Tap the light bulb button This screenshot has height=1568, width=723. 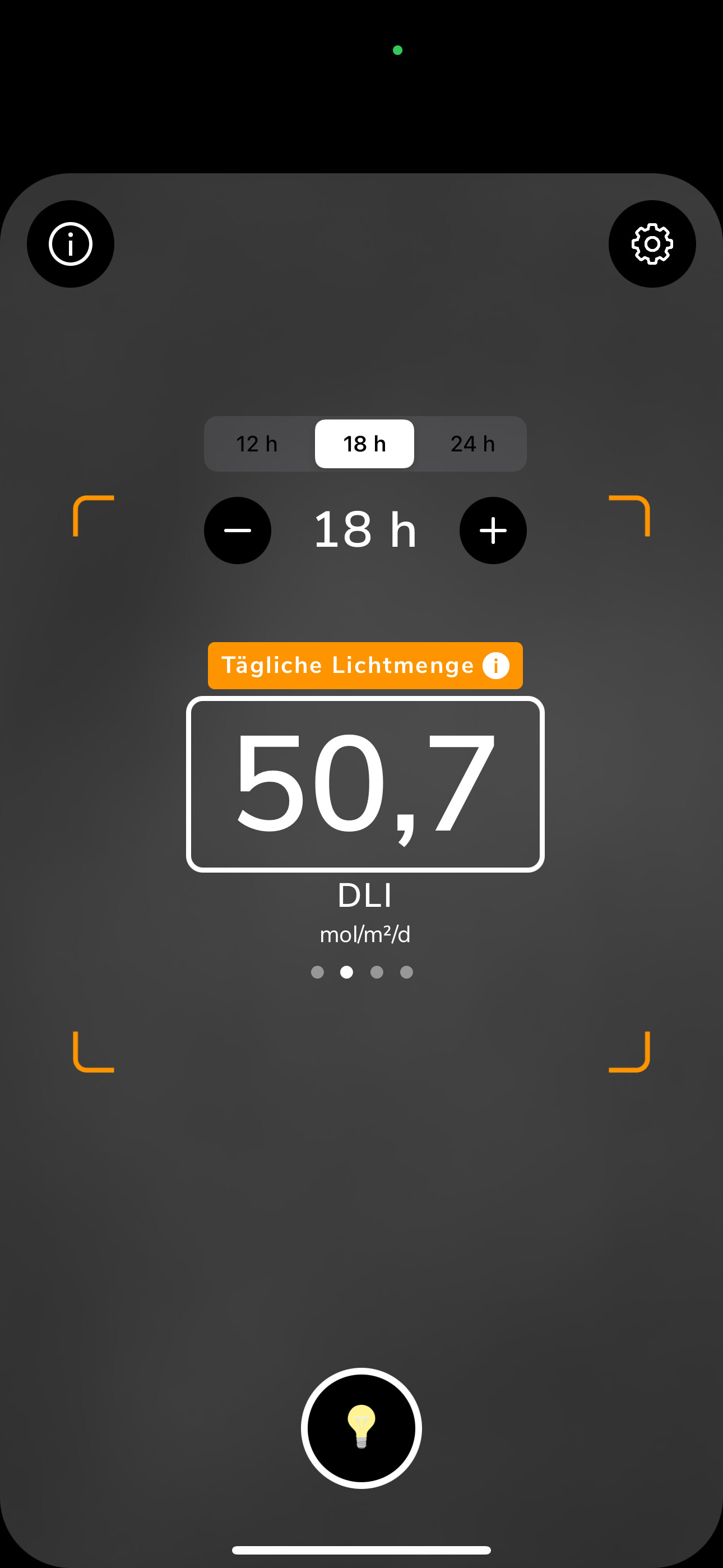point(361,1427)
